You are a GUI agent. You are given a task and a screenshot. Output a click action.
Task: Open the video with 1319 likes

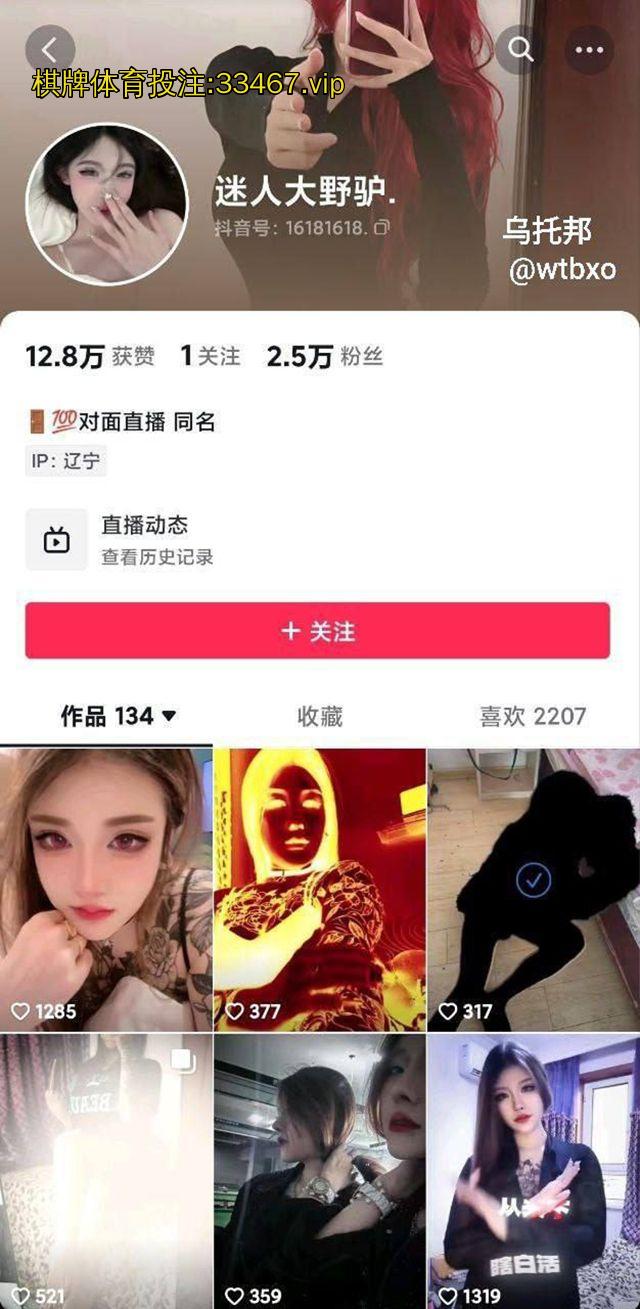pyautogui.click(x=533, y=1170)
